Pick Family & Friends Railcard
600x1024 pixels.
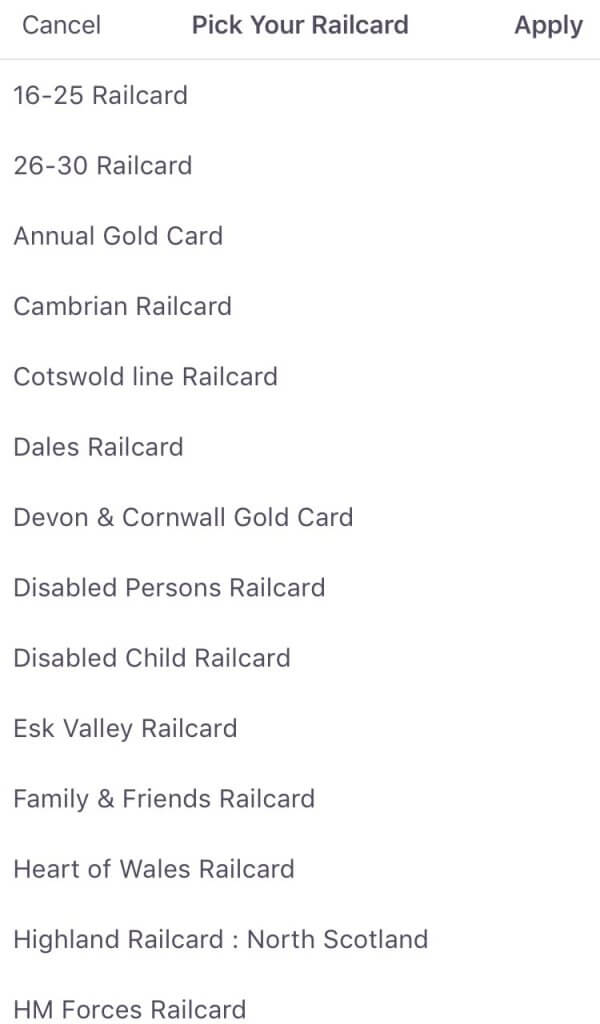(164, 799)
